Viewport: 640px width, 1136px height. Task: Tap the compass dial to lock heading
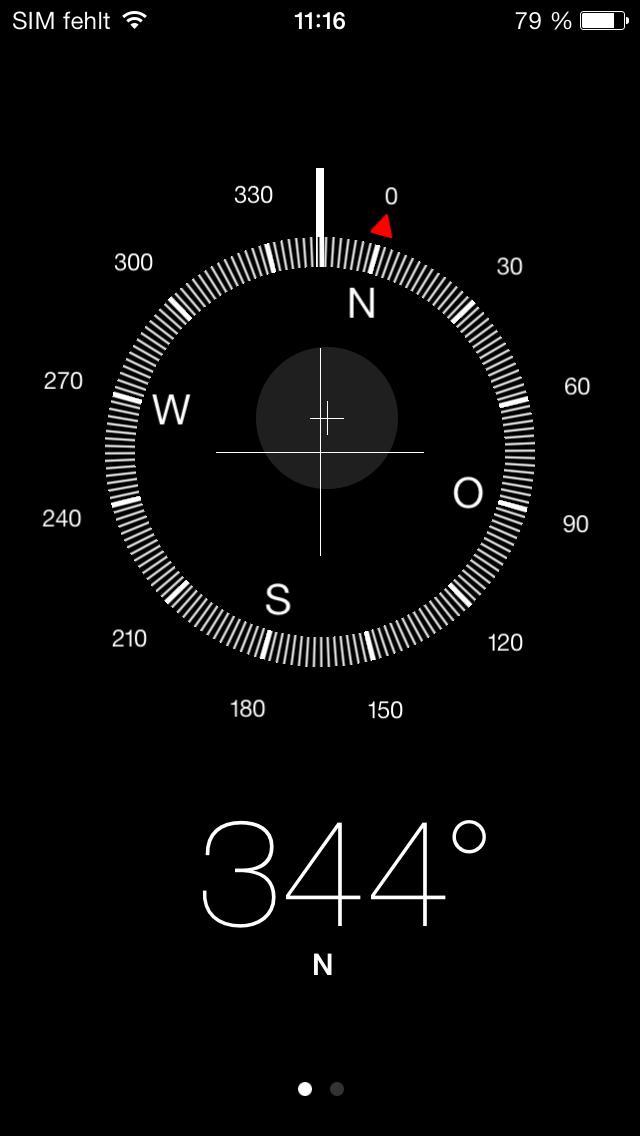320,451
